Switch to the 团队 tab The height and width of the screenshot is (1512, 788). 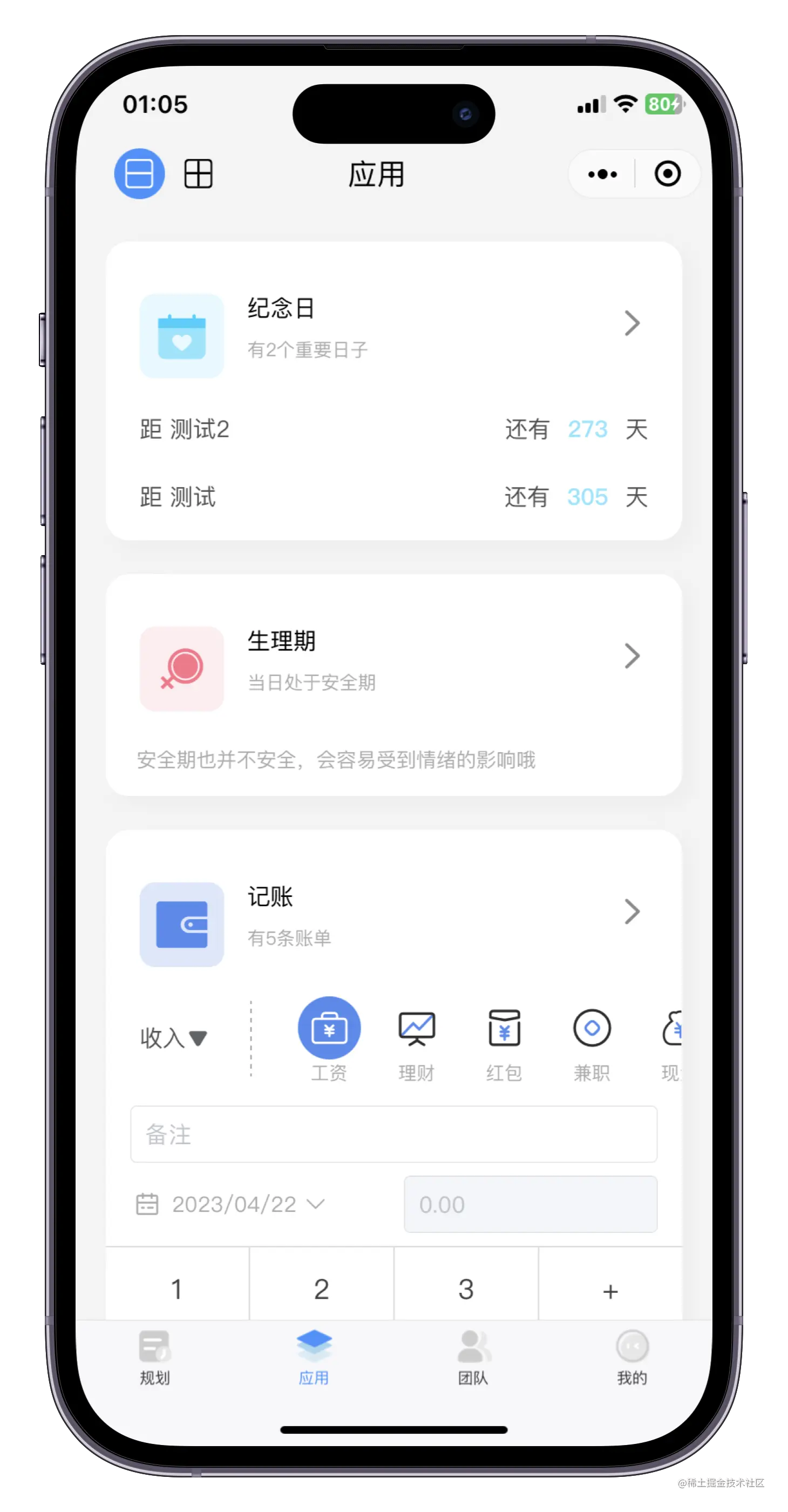473,1357
